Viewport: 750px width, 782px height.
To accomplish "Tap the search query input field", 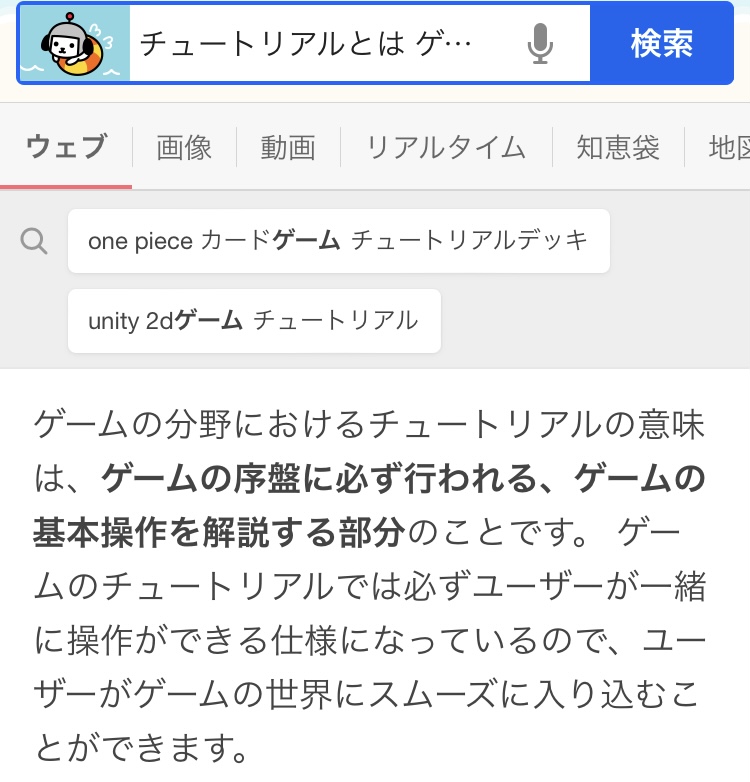I will (x=320, y=44).
